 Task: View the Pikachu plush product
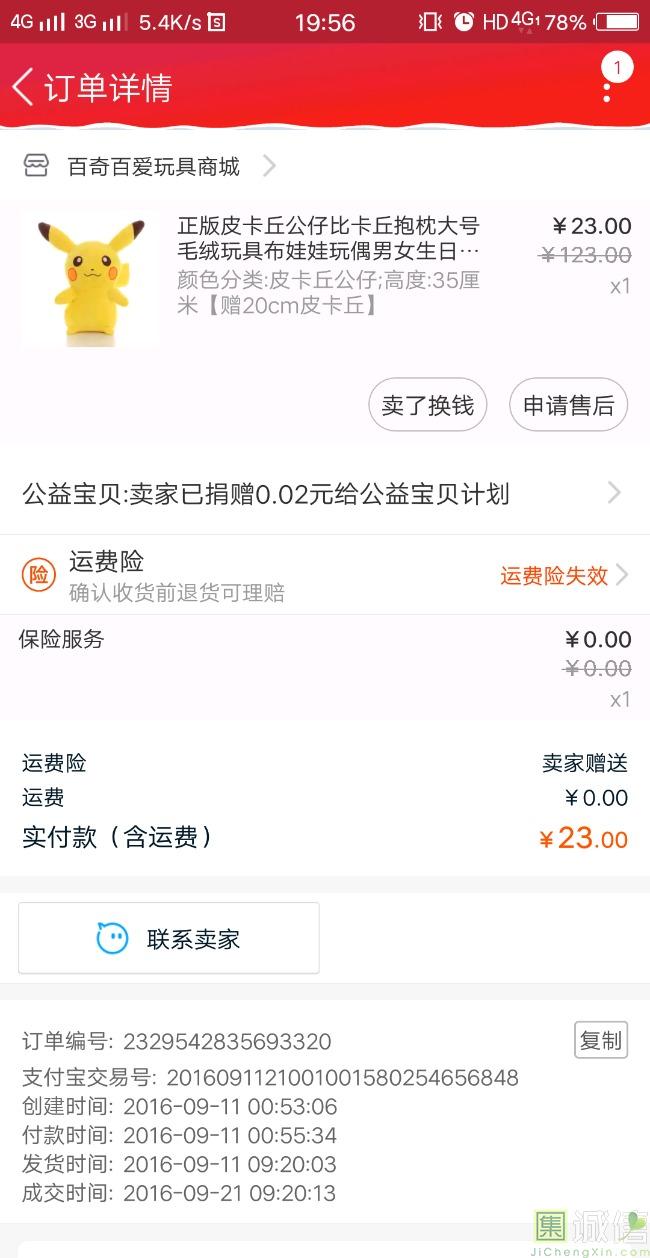(90, 278)
